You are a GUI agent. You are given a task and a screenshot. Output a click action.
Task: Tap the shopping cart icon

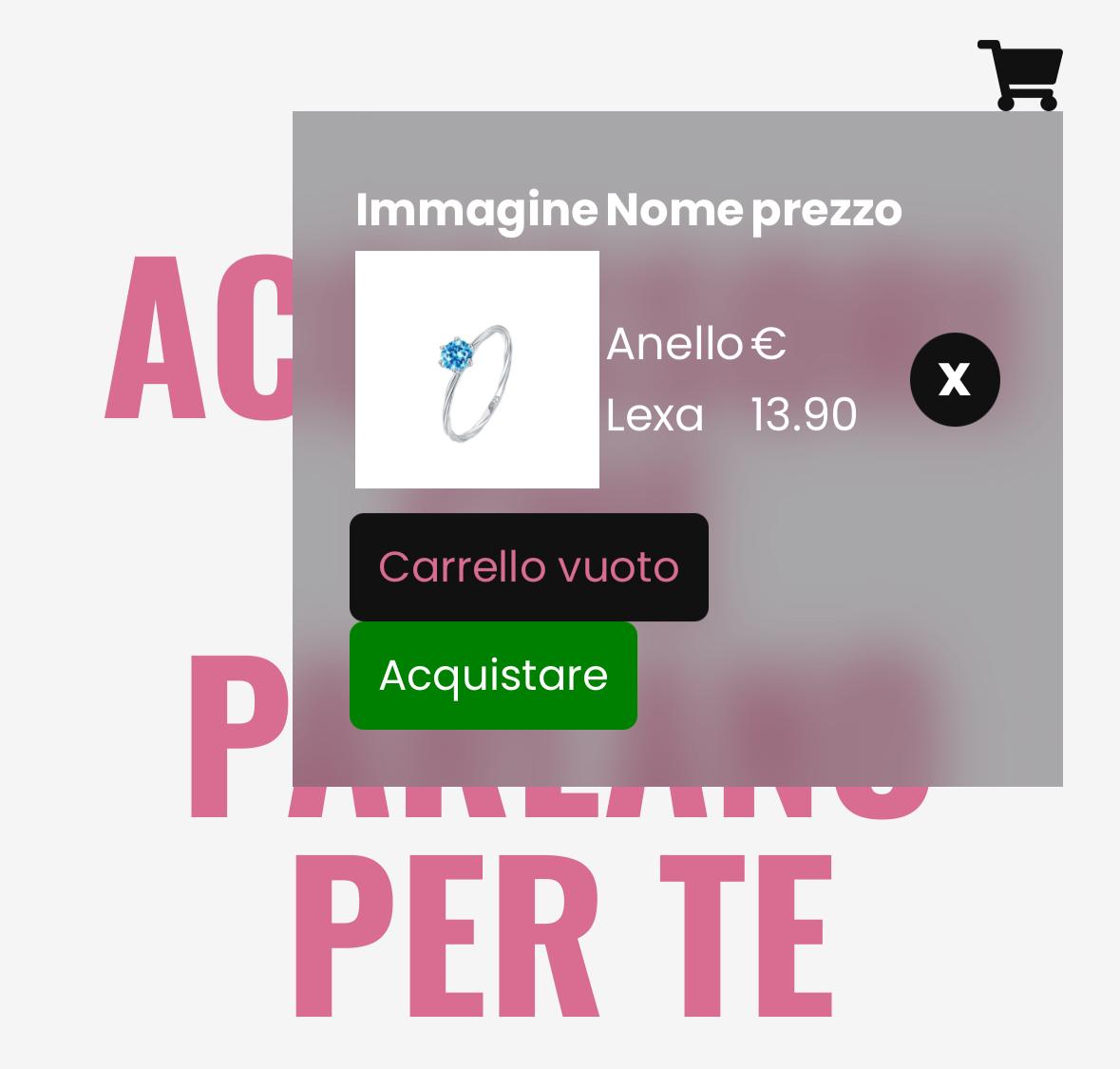coord(1020,75)
